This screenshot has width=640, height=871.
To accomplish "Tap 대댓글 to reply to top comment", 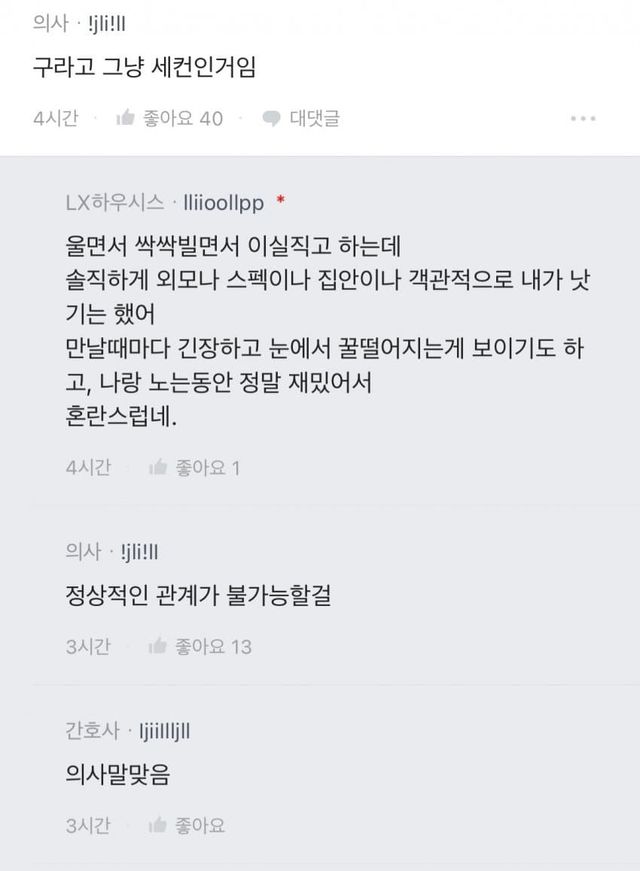I will [x=301, y=119].
